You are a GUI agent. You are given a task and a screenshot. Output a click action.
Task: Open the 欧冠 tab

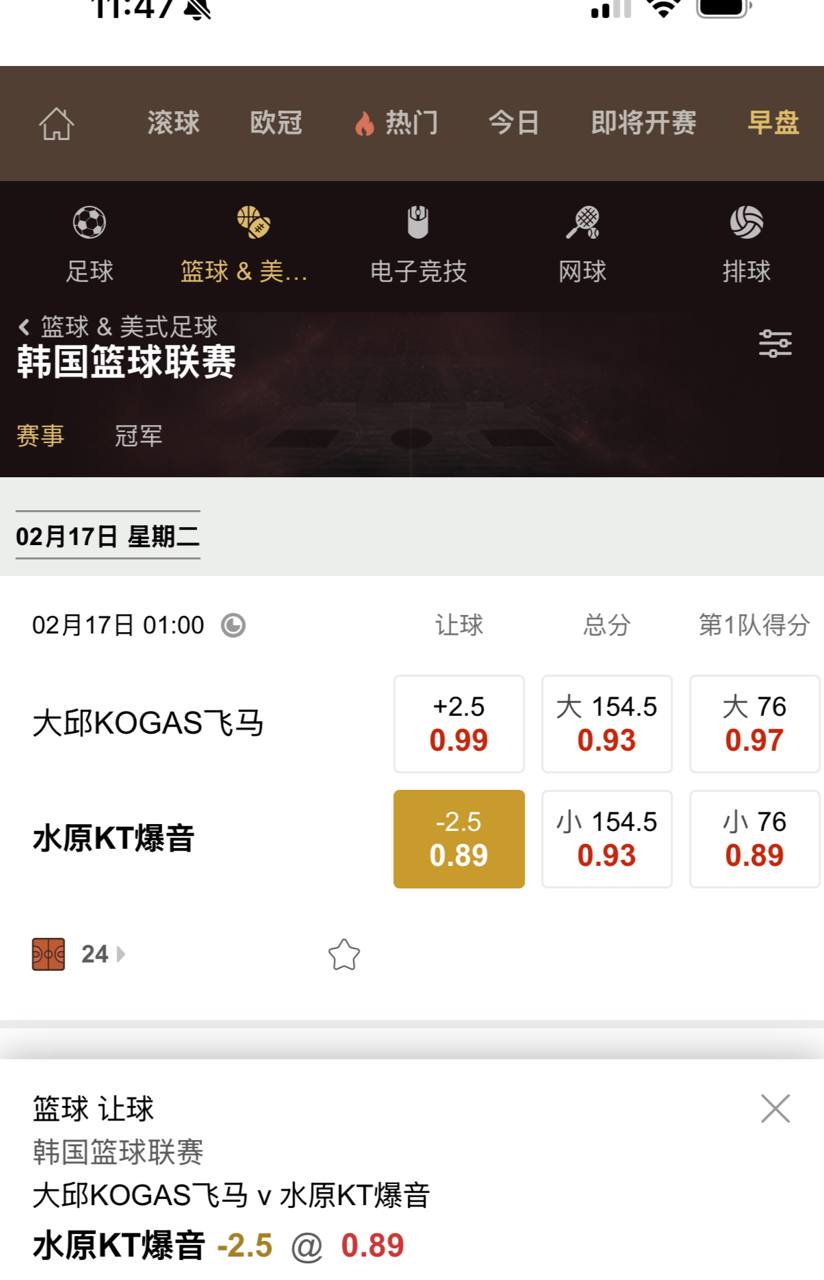[x=276, y=123]
